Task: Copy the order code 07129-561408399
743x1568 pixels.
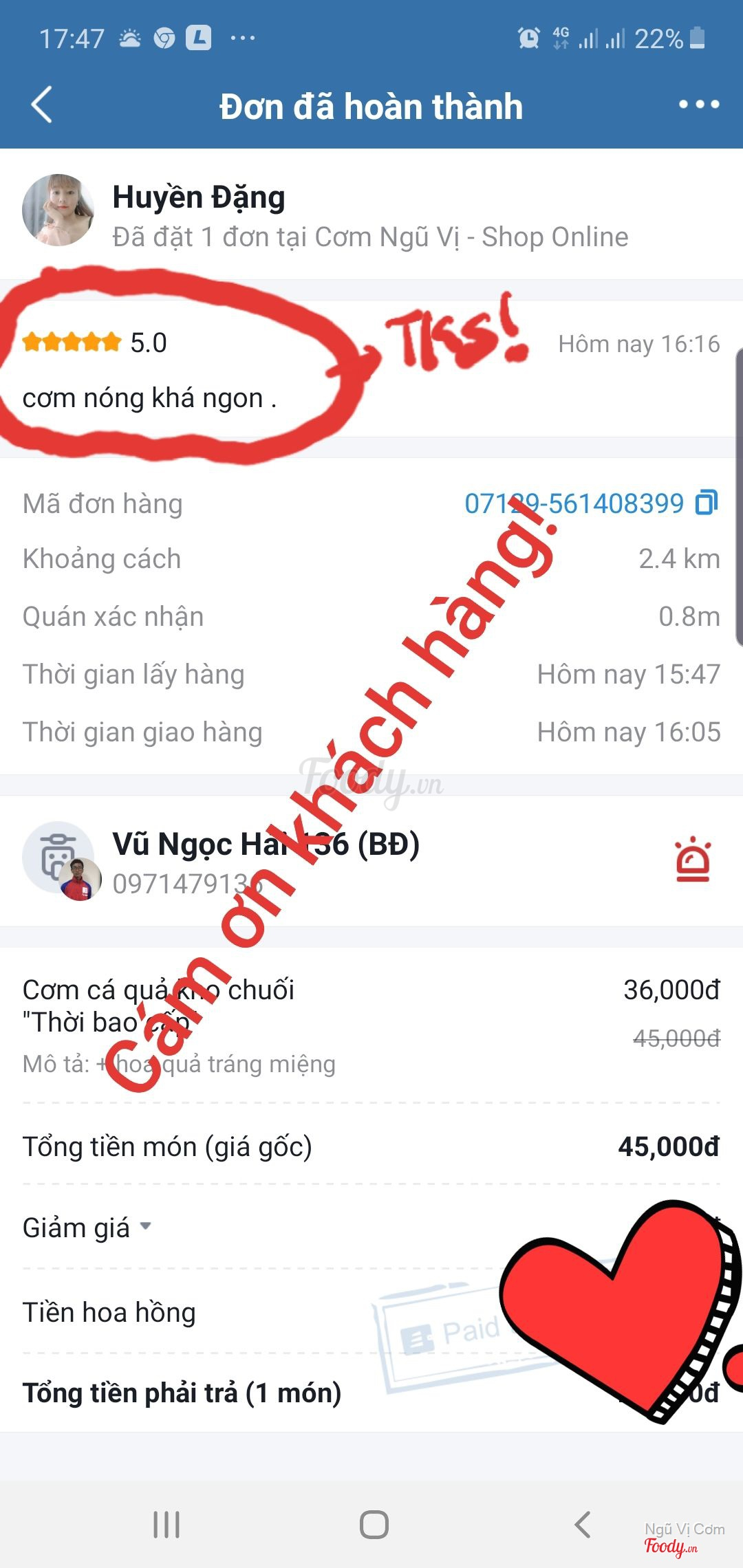Action: point(707,503)
